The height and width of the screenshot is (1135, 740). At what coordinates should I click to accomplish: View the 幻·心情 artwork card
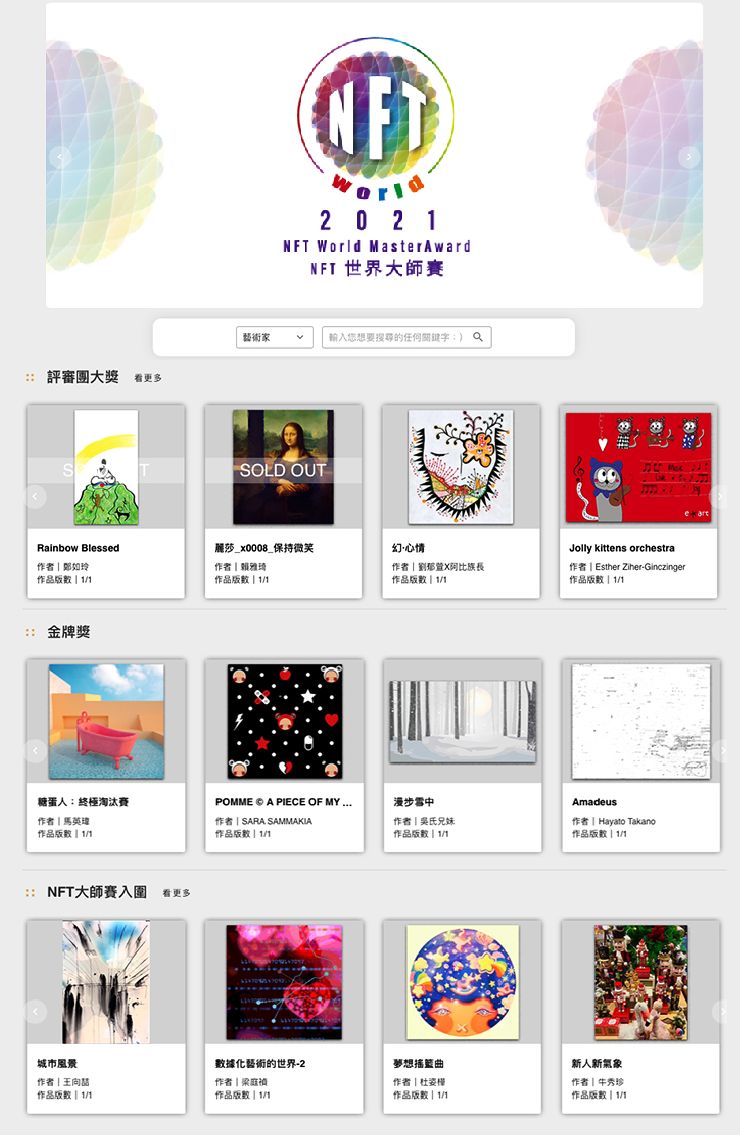point(461,501)
